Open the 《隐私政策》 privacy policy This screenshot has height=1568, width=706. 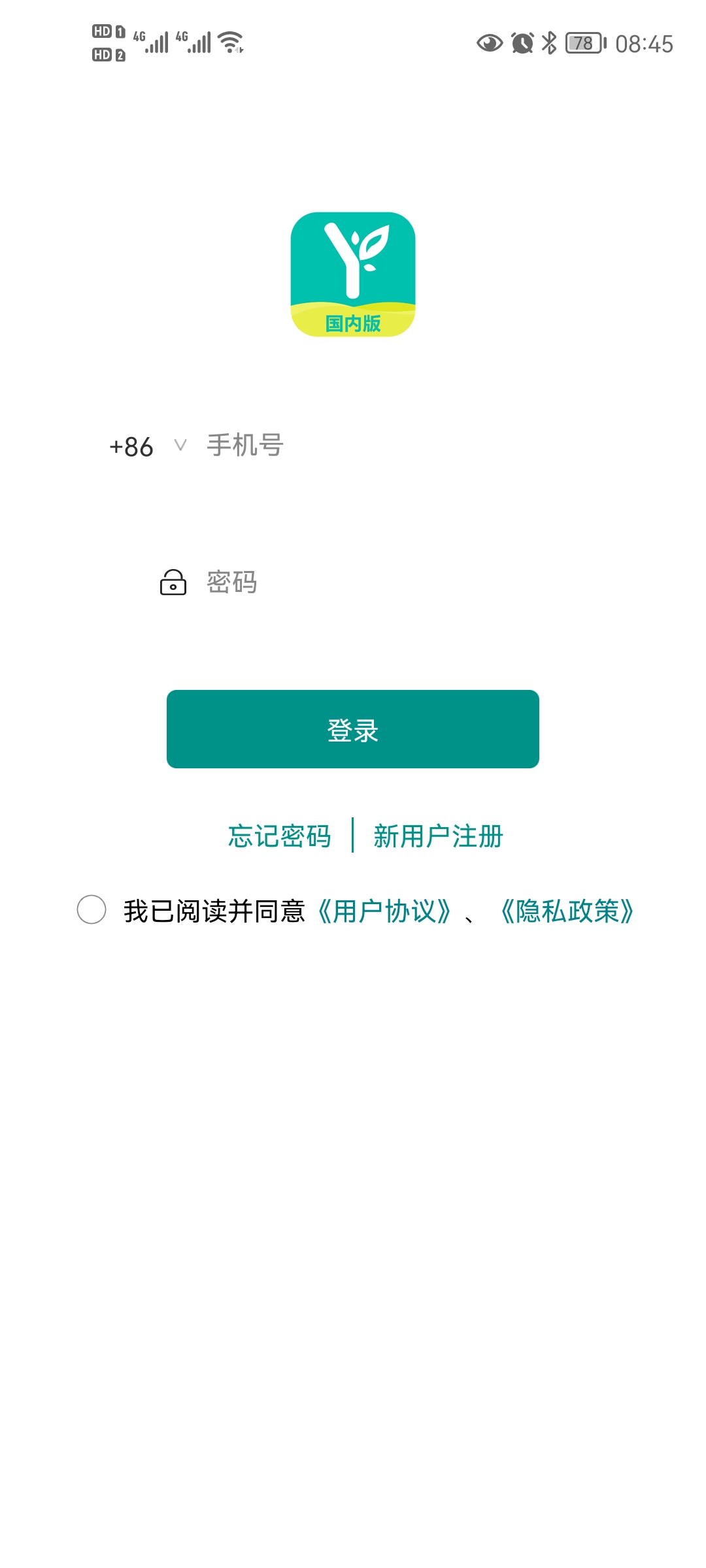tap(567, 911)
